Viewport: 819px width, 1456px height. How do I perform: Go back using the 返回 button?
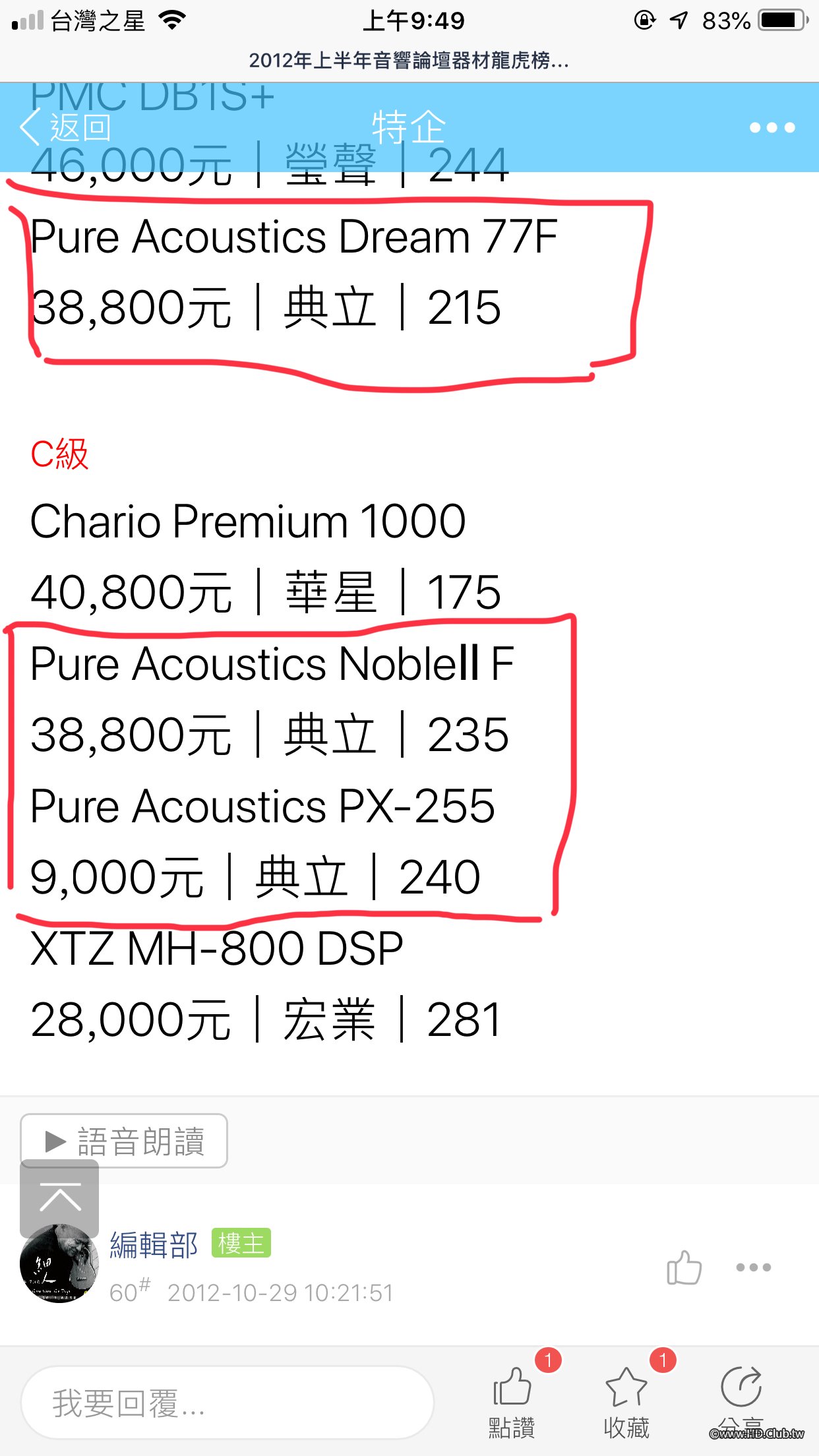66,127
